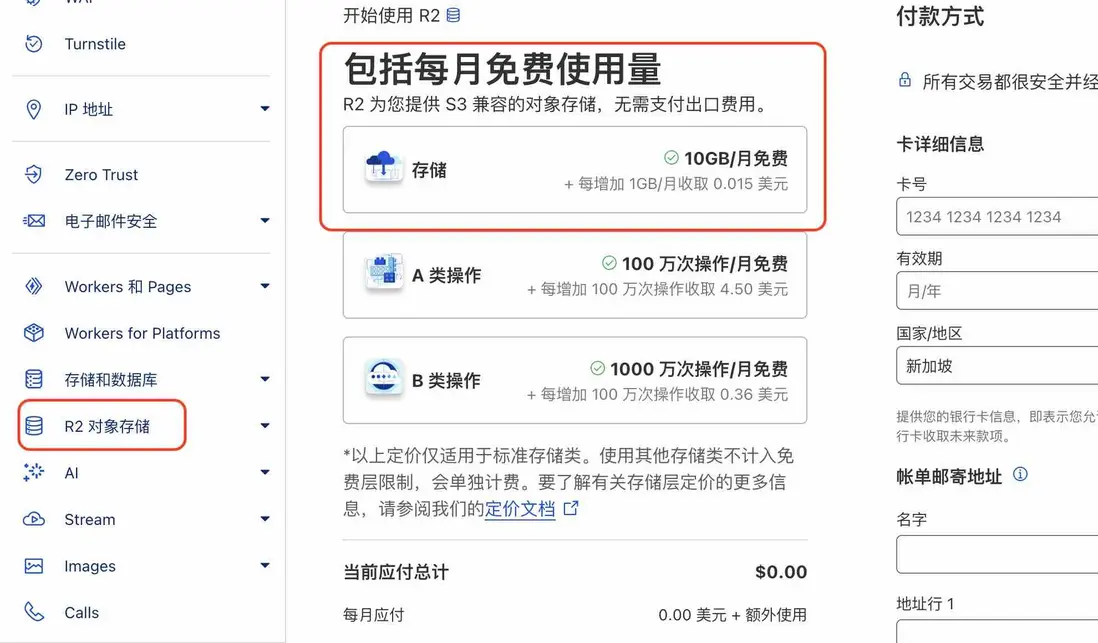Screen dimensions: 1098x643
Task: Open Calls in the sidebar
Action: [x=82, y=612]
